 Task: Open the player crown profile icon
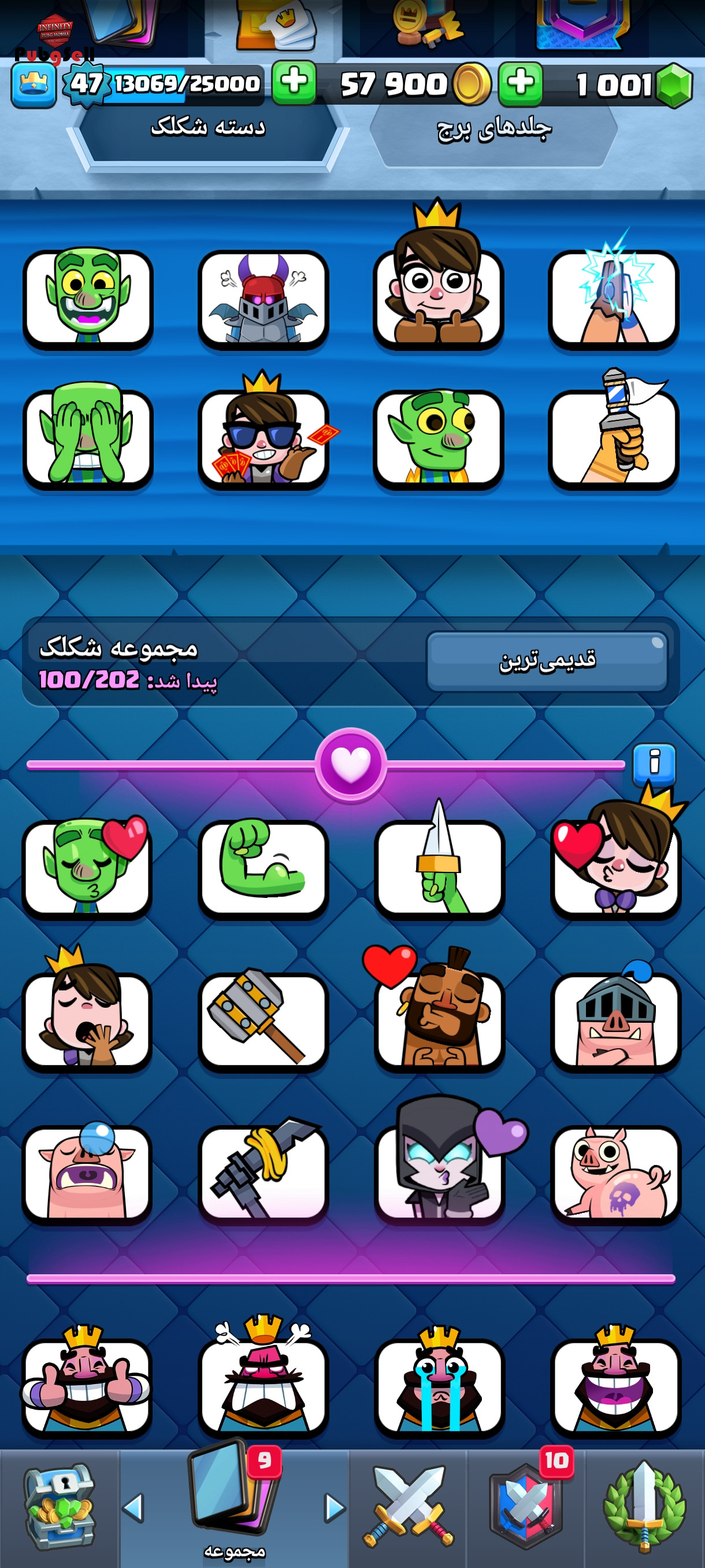click(34, 85)
